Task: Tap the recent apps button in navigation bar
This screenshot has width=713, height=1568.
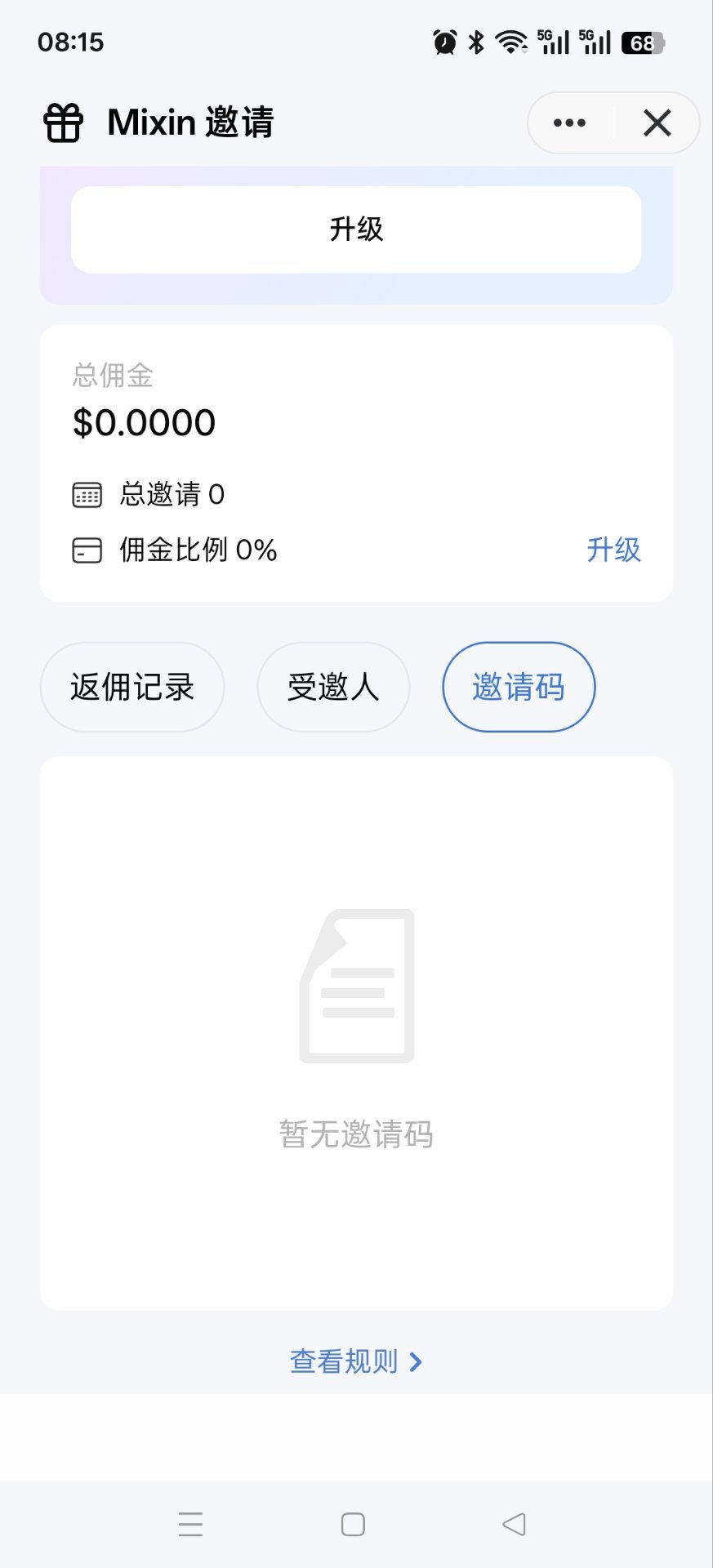Action: click(x=190, y=1524)
